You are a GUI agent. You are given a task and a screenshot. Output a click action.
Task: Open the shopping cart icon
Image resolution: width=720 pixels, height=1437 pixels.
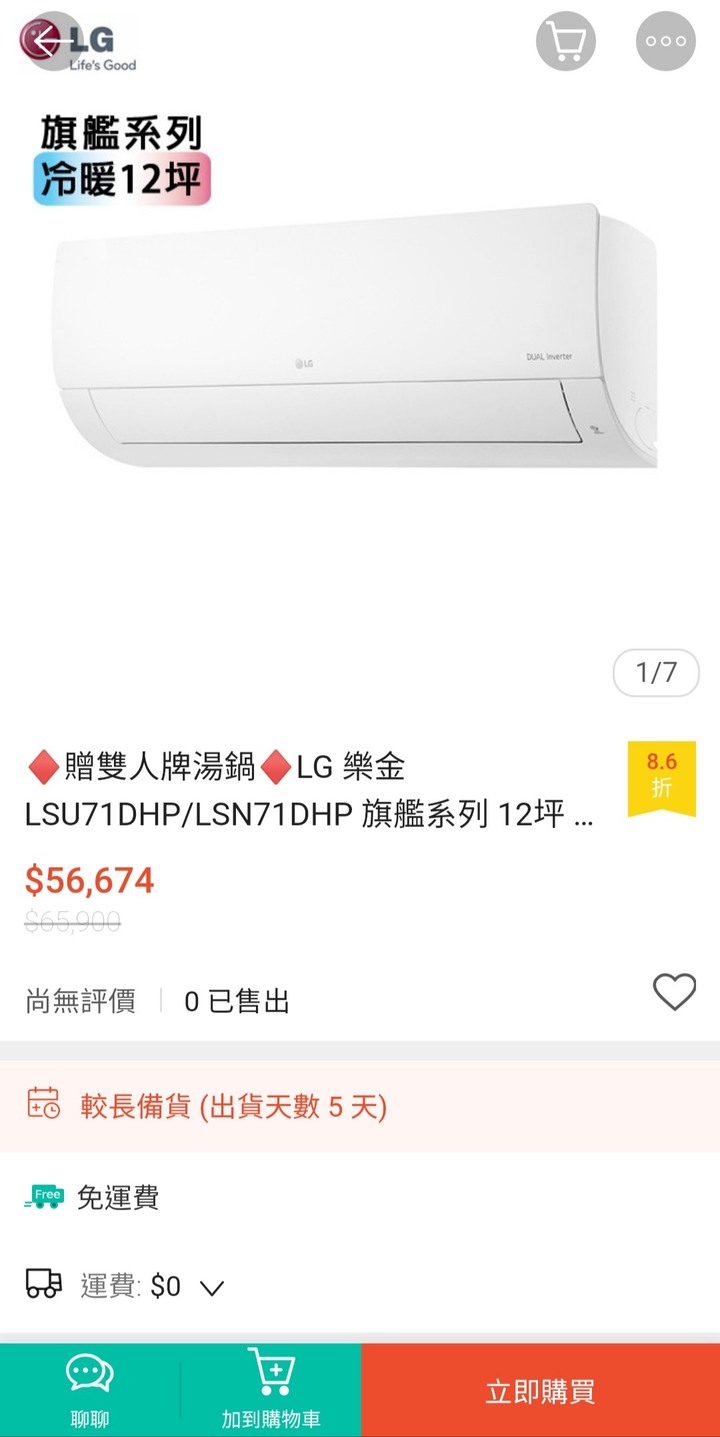pyautogui.click(x=566, y=41)
